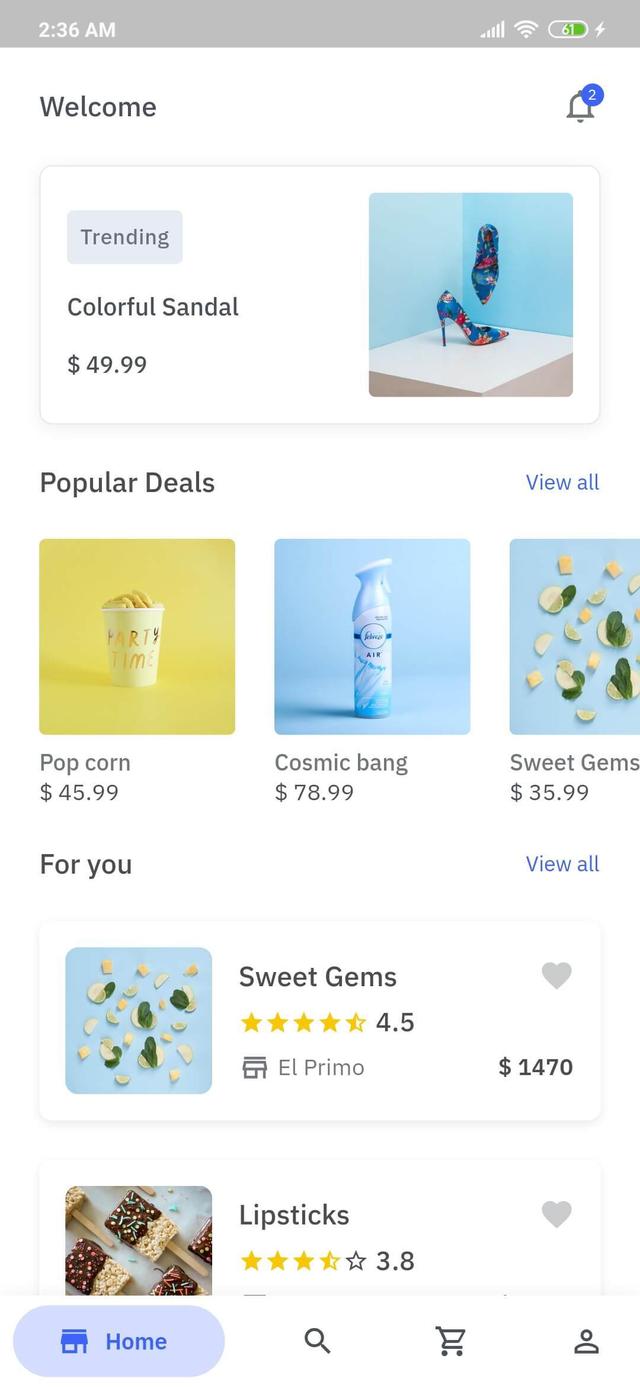This screenshot has height=1387, width=640.
Task: Go to the search tab
Action: 317,1341
